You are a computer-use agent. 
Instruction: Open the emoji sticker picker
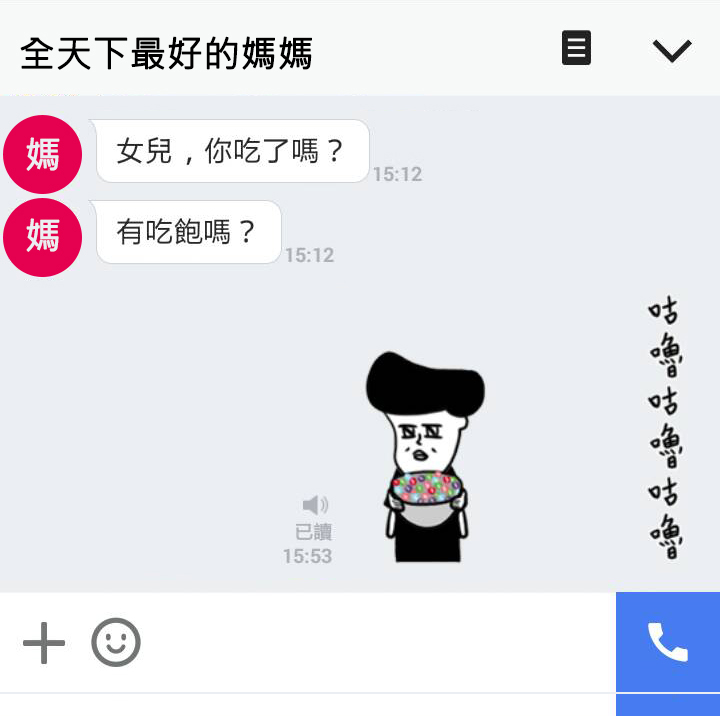tap(116, 642)
